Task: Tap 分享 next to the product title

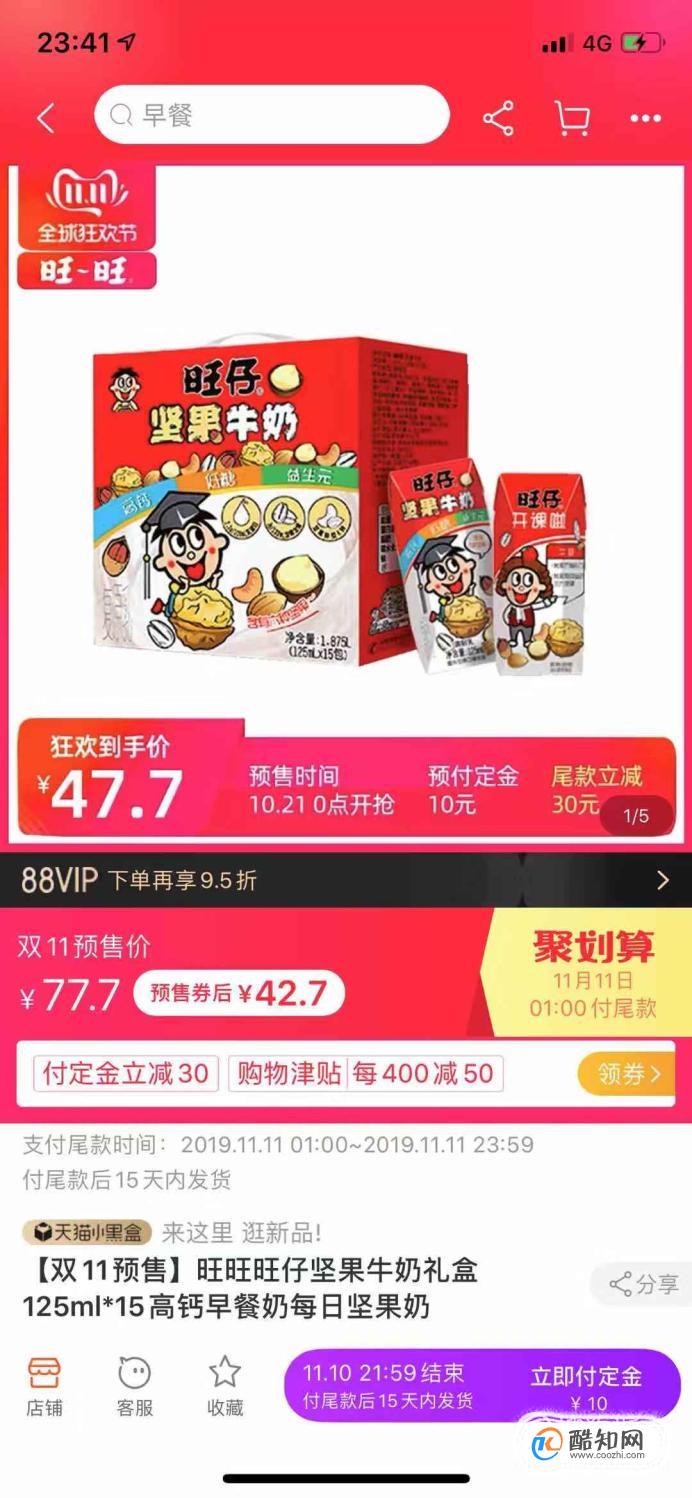Action: [645, 1284]
